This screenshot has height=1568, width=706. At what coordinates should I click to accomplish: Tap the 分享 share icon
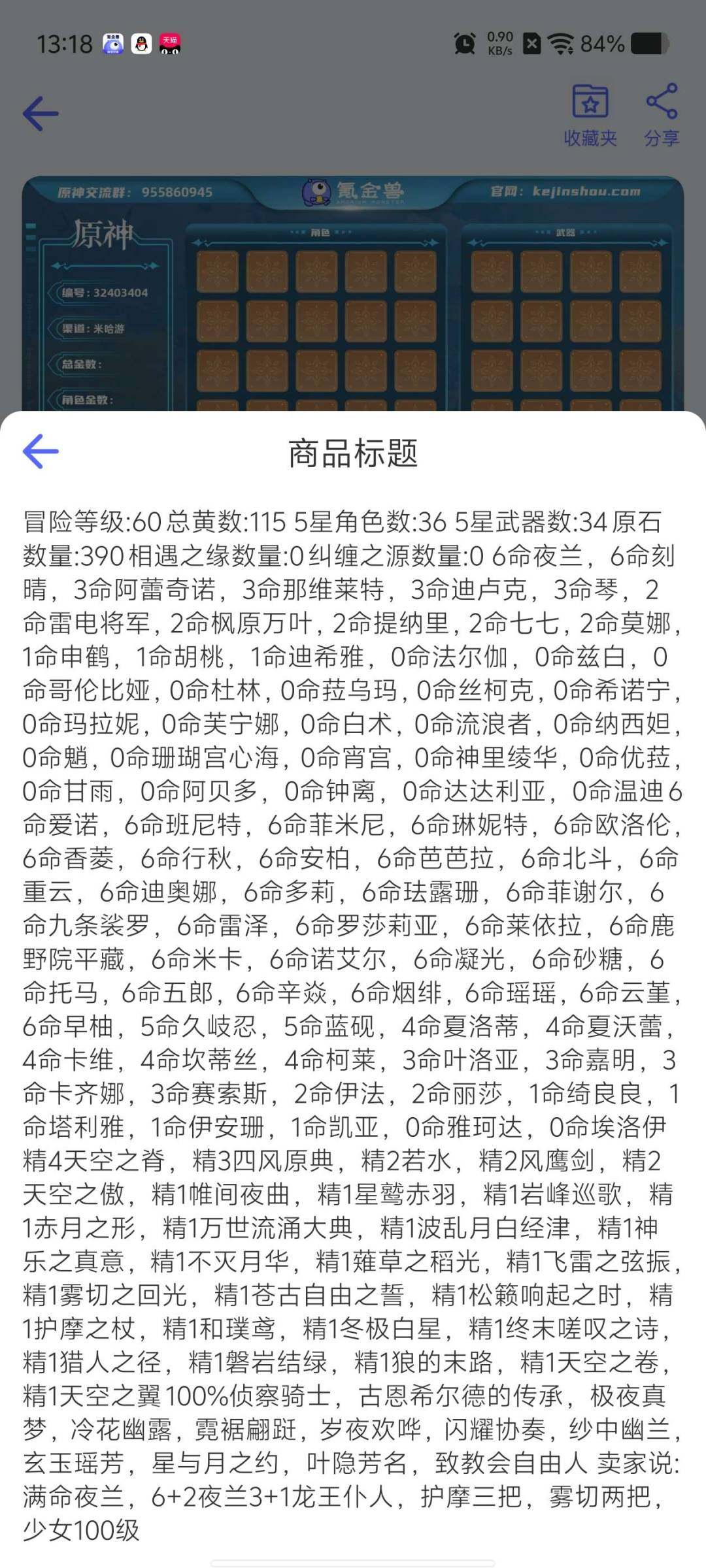(661, 101)
